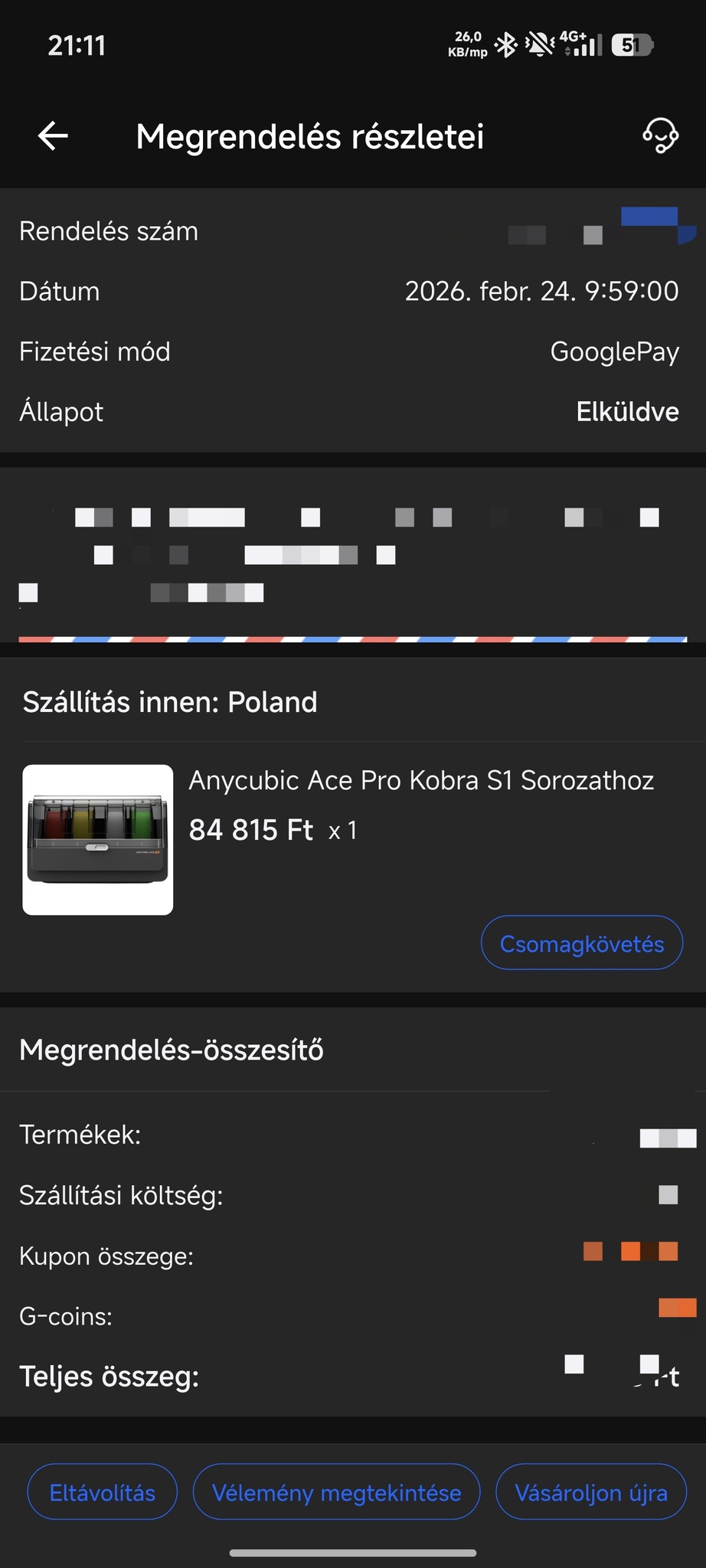Track the package with Csomagkövetés
This screenshot has height=1568, width=706.
point(581,943)
